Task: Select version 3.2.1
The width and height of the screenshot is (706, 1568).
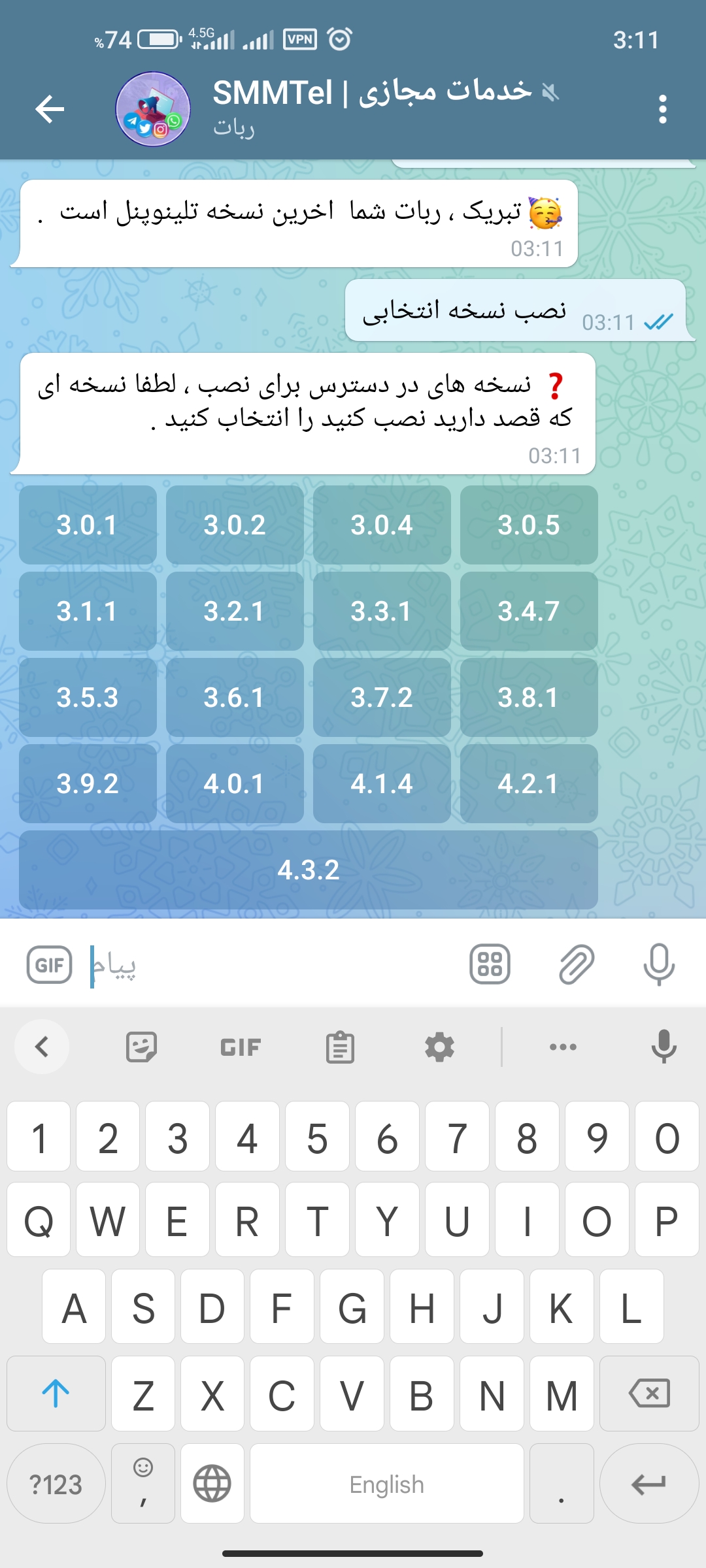Action: click(x=235, y=611)
